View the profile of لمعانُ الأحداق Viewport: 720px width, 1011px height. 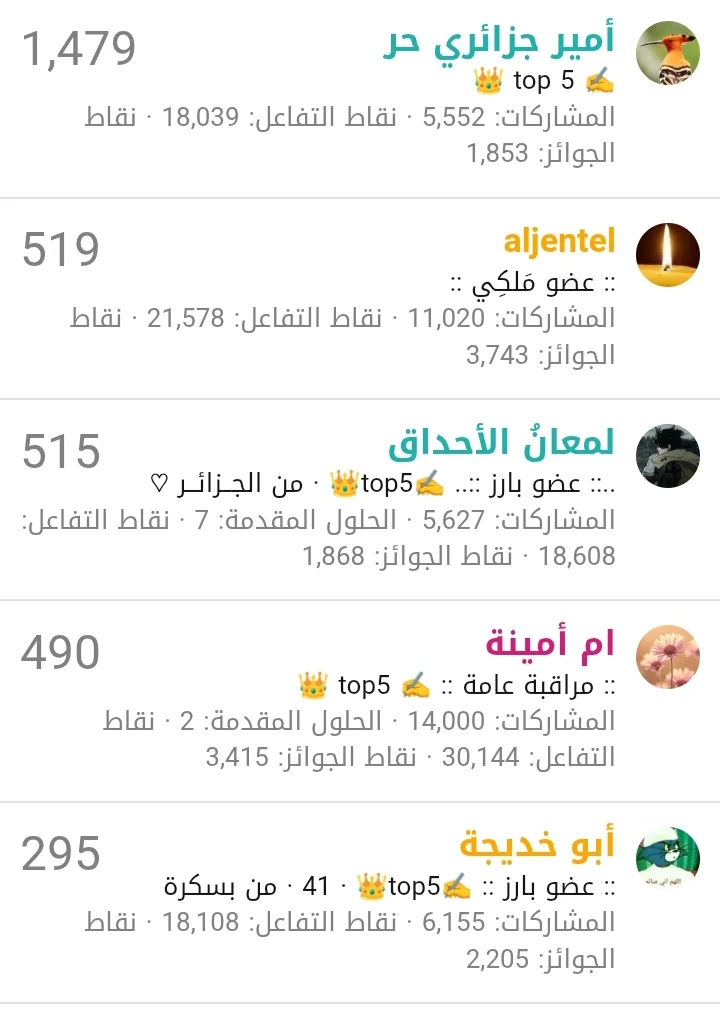[x=501, y=444]
